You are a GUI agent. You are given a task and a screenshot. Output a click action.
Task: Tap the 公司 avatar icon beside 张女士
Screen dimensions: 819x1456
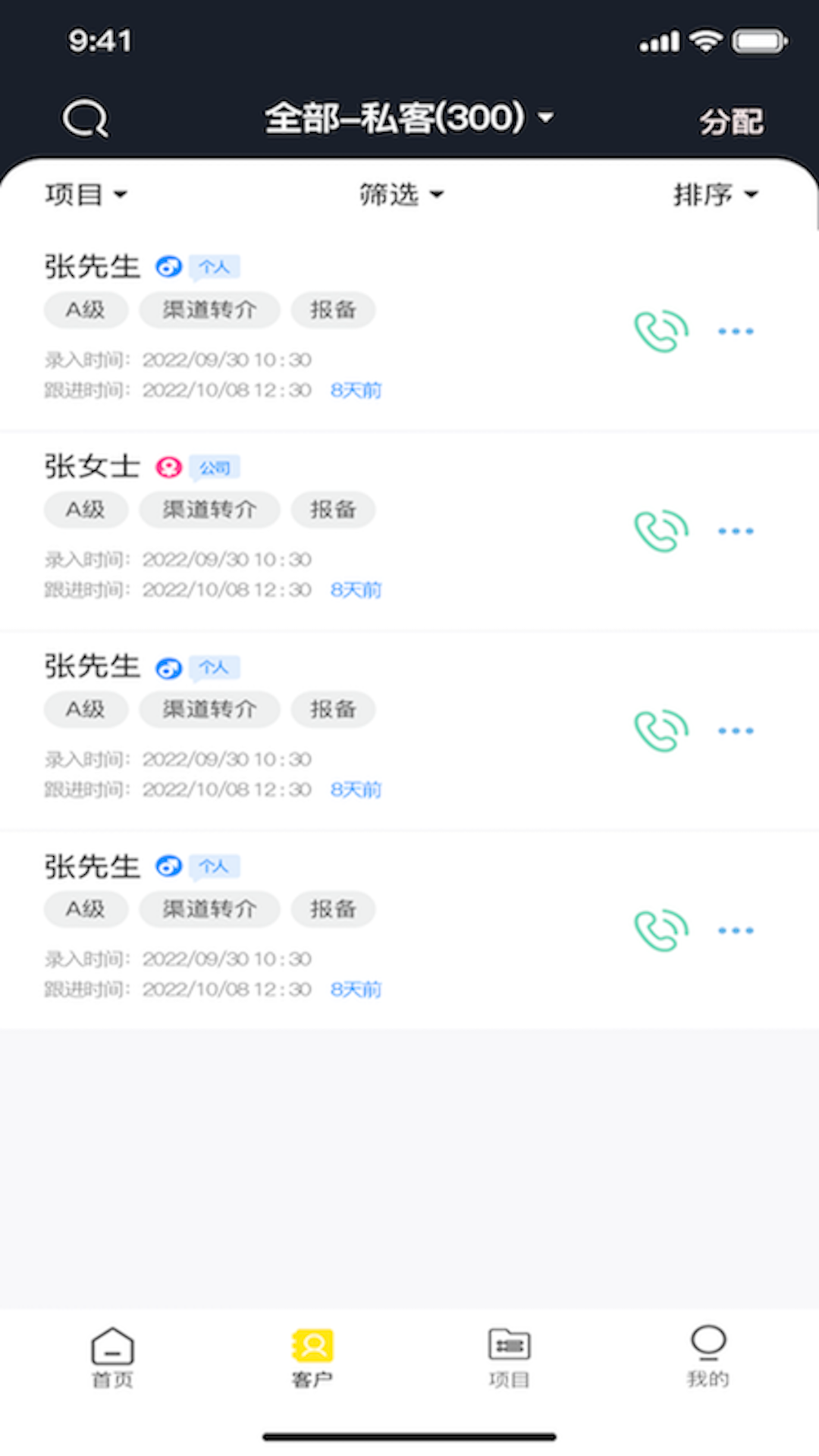pyautogui.click(x=168, y=467)
